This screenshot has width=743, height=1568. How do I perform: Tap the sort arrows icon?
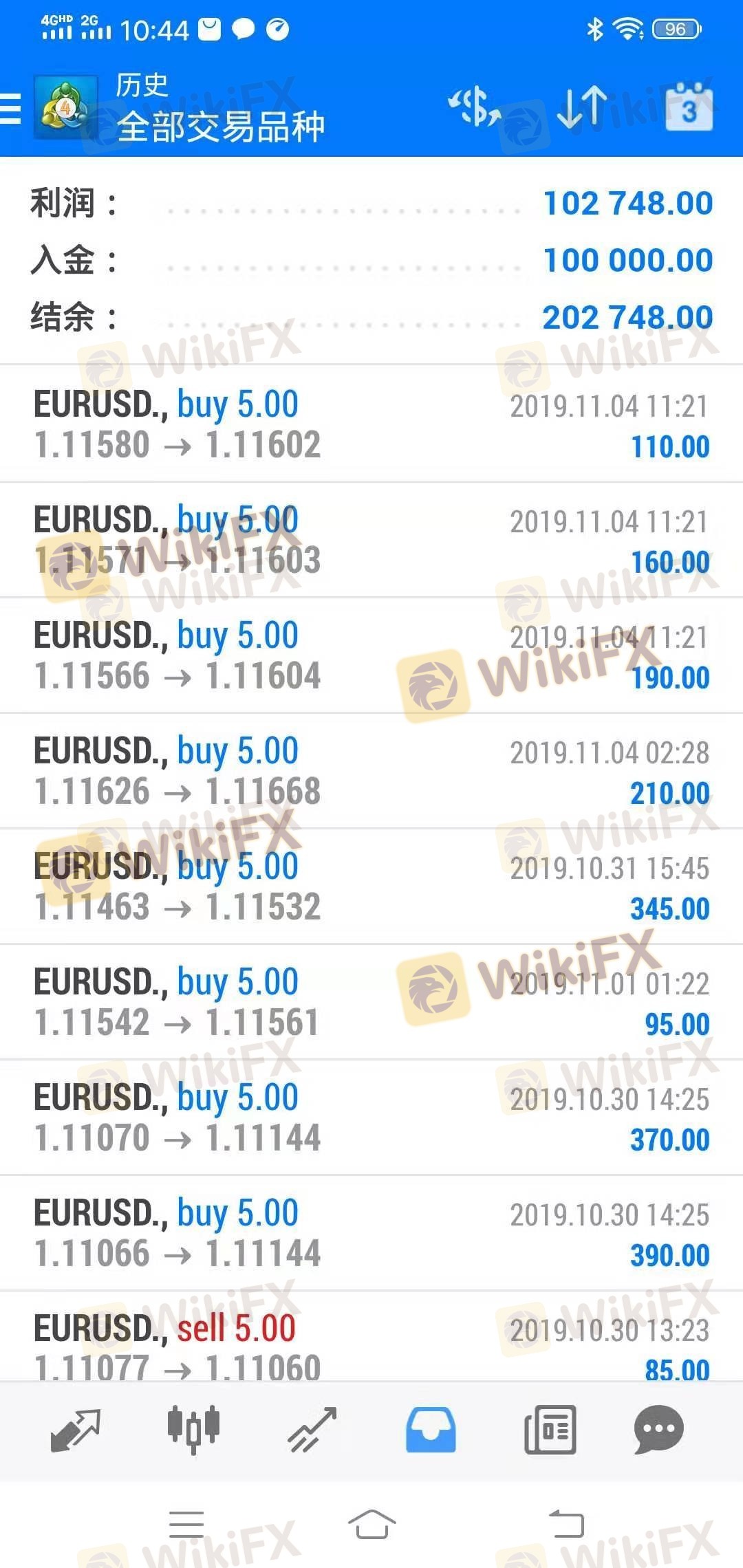582,108
